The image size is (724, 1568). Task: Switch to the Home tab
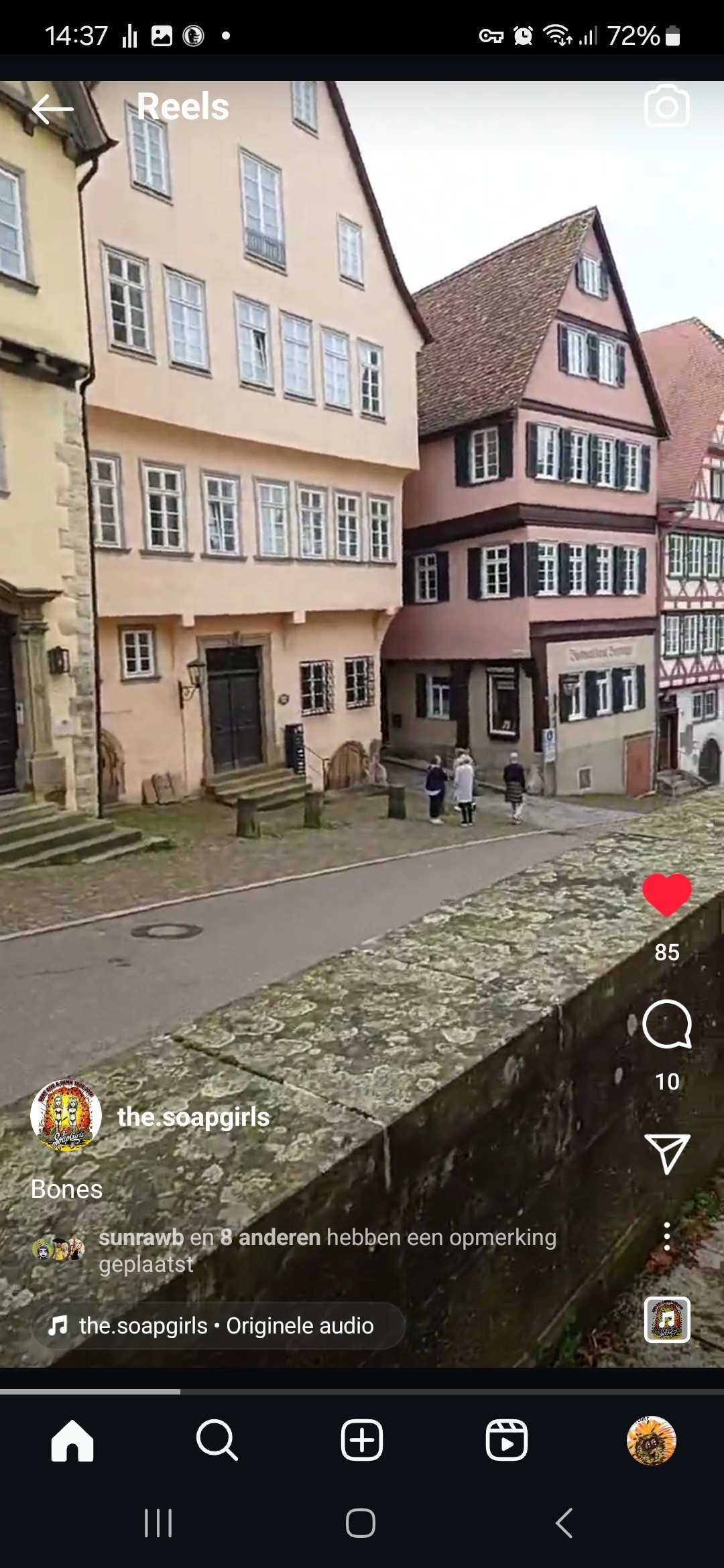[72, 1440]
